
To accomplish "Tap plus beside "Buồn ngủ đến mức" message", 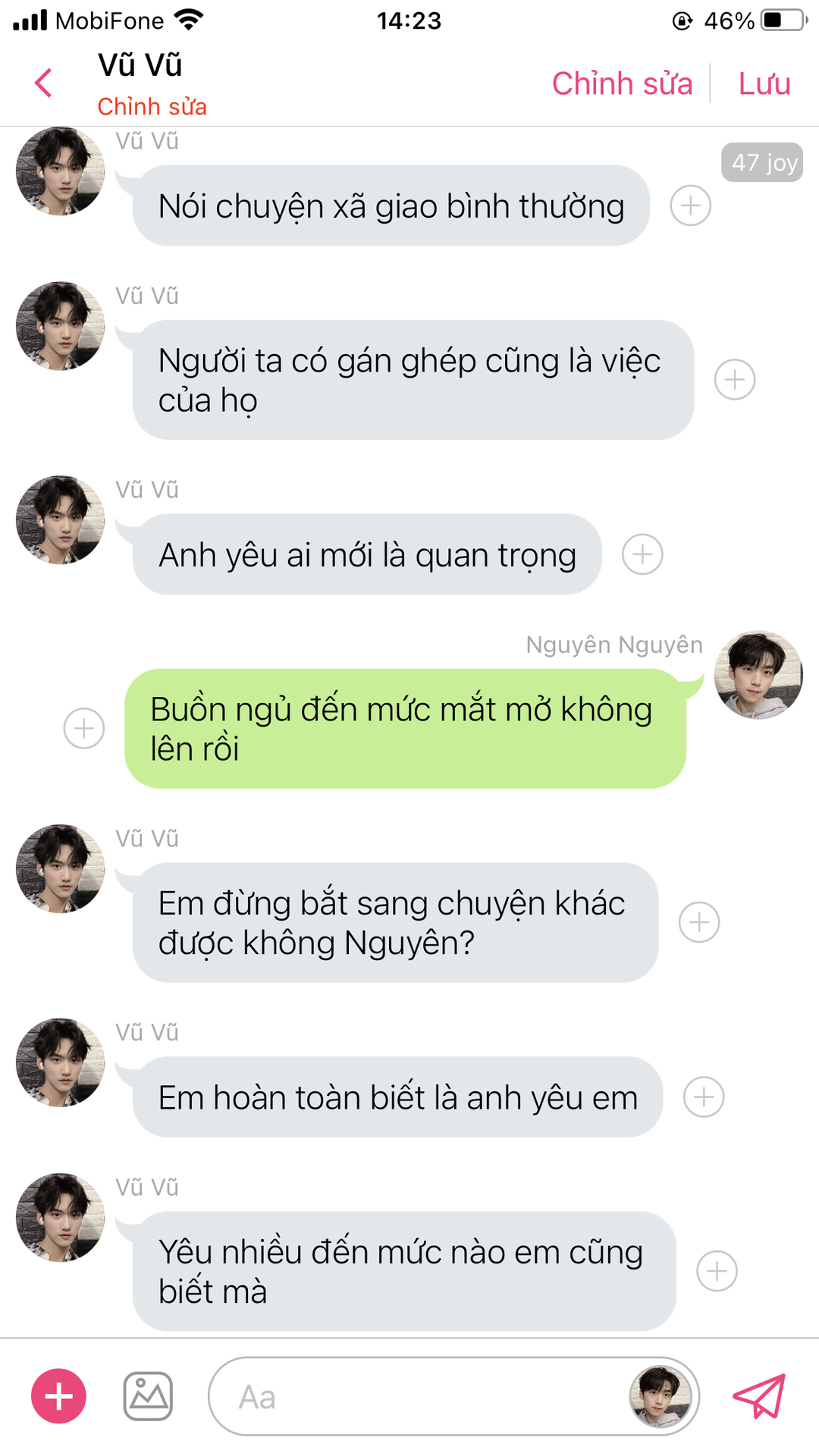I will [84, 728].
